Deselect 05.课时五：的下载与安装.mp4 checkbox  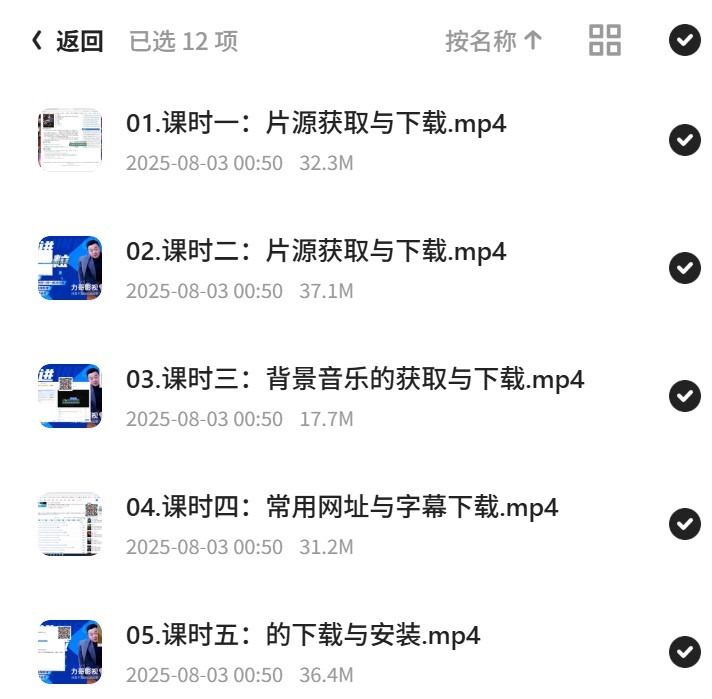pyautogui.click(x=685, y=652)
